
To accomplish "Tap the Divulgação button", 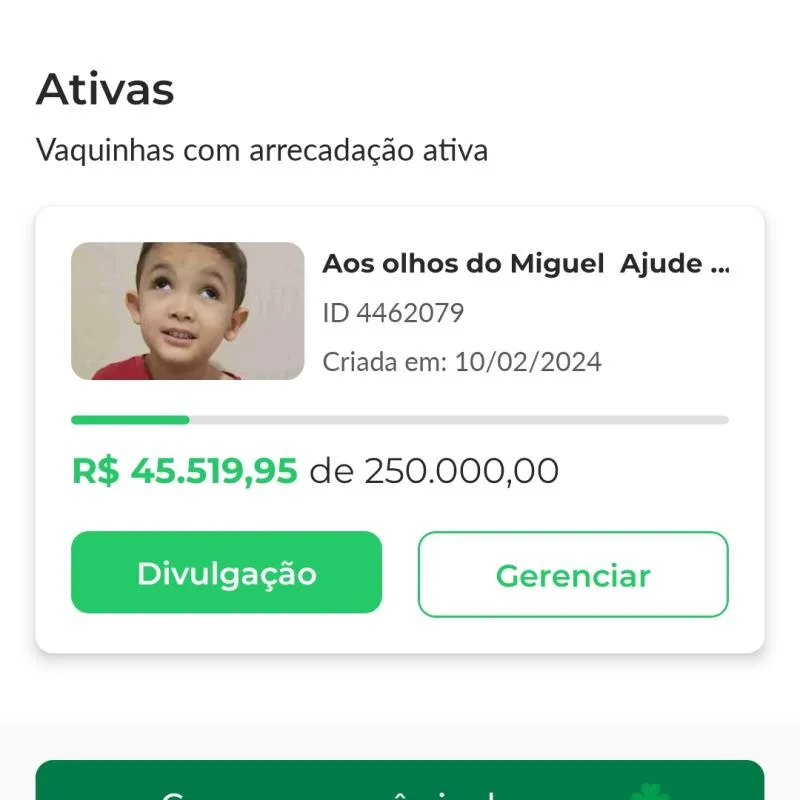I will 226,572.
